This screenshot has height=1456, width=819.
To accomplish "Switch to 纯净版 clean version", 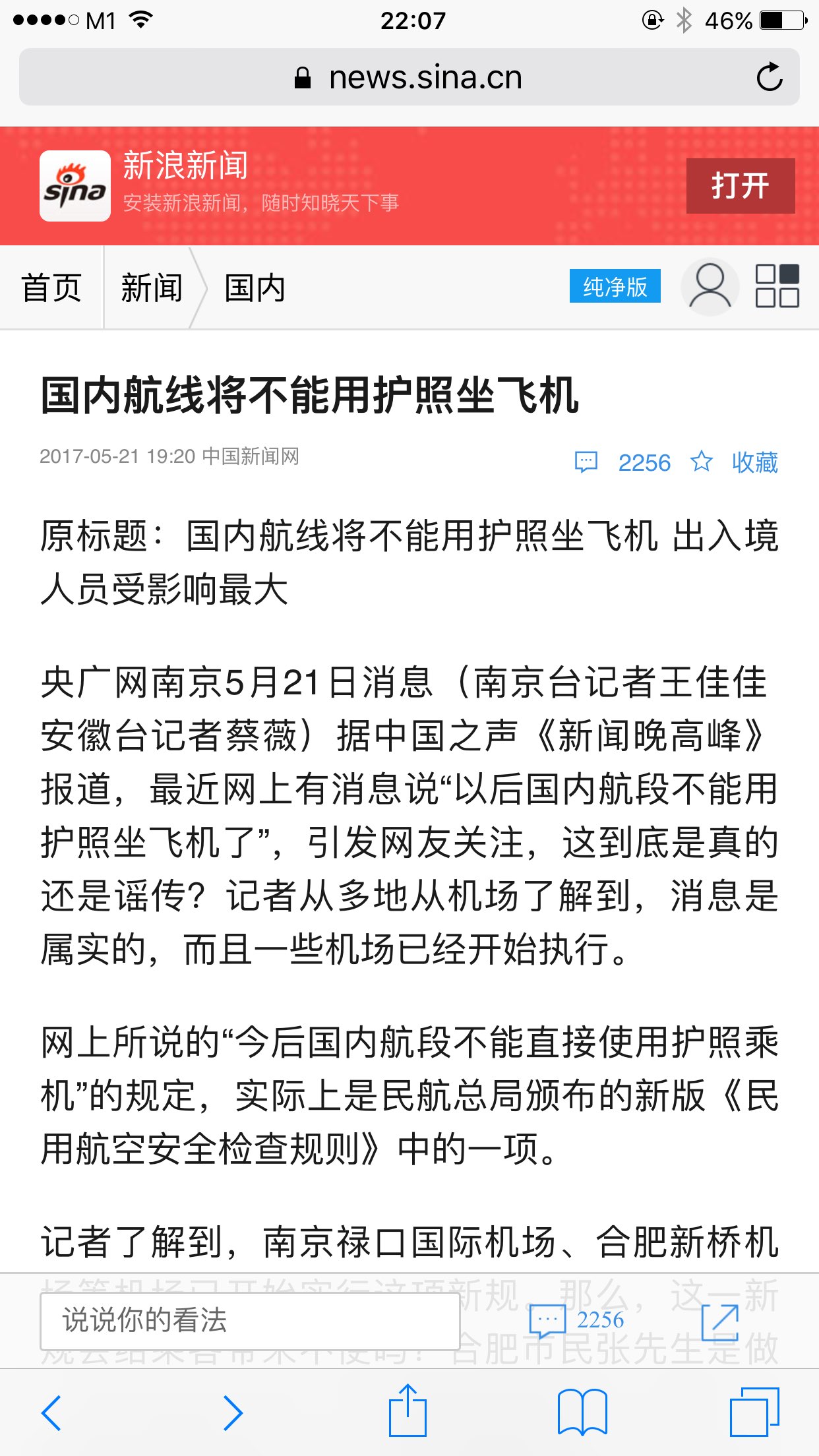I will 615,286.
